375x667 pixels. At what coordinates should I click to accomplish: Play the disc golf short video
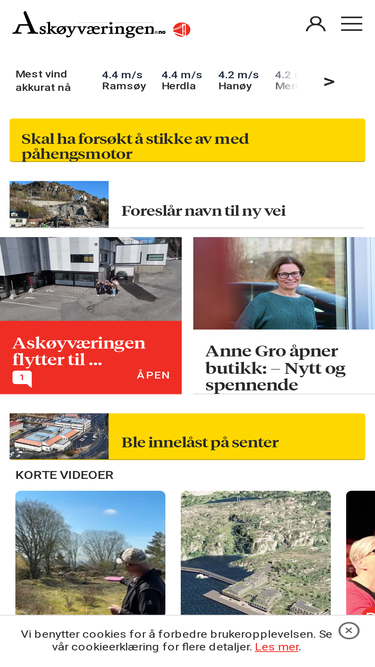pos(90,553)
